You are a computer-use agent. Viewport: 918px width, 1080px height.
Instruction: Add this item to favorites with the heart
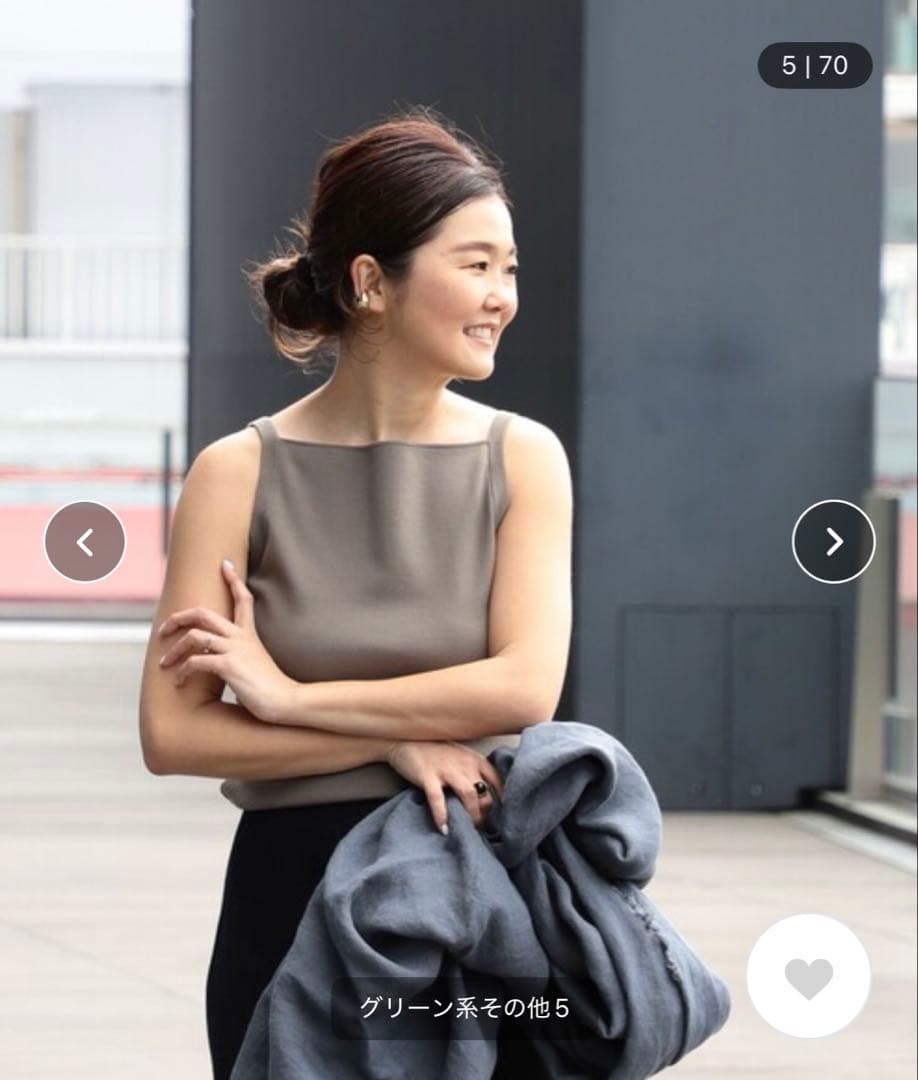808,976
